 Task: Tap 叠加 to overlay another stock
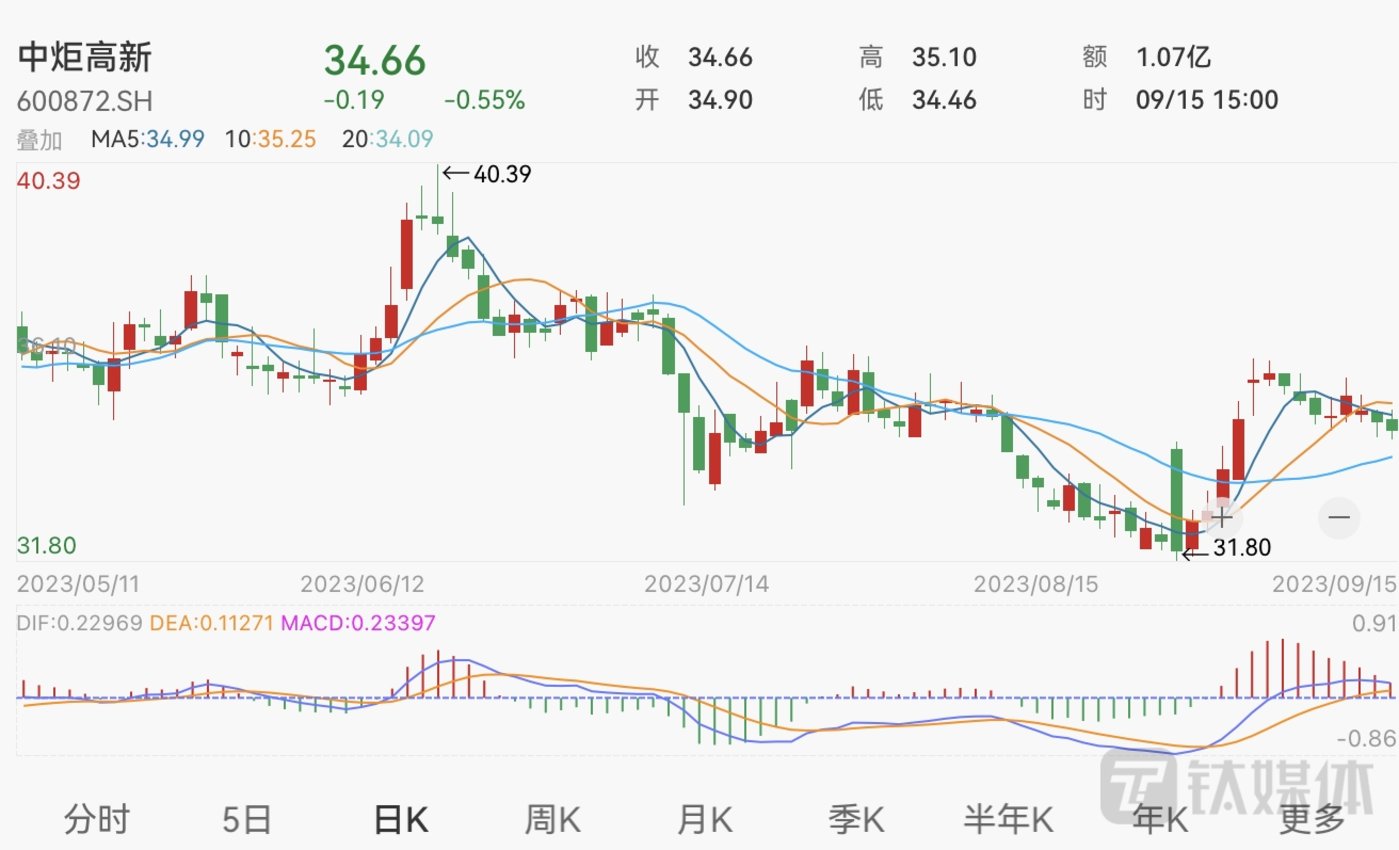tap(40, 140)
